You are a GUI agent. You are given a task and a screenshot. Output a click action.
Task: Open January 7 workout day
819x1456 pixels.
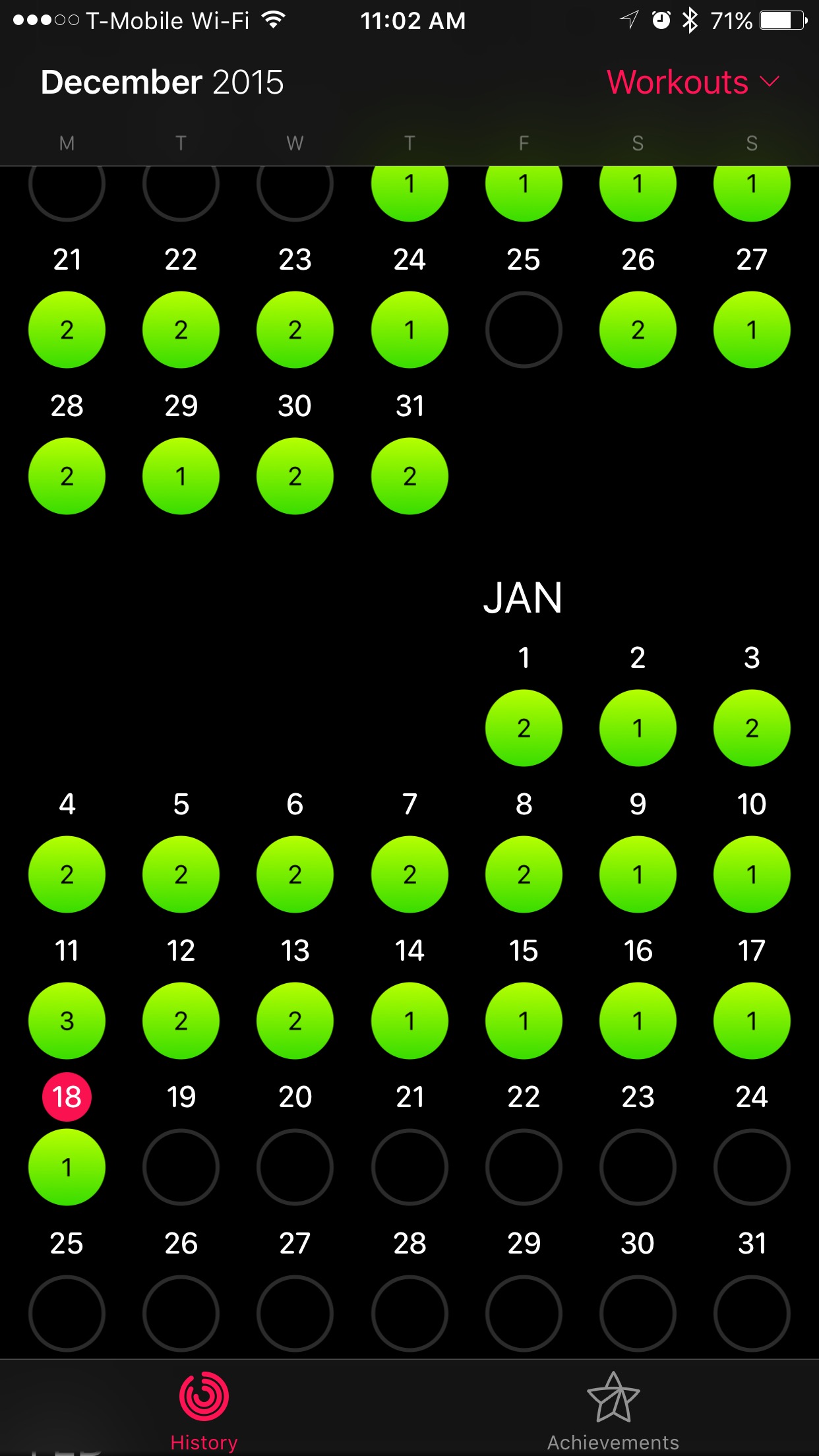(x=409, y=874)
